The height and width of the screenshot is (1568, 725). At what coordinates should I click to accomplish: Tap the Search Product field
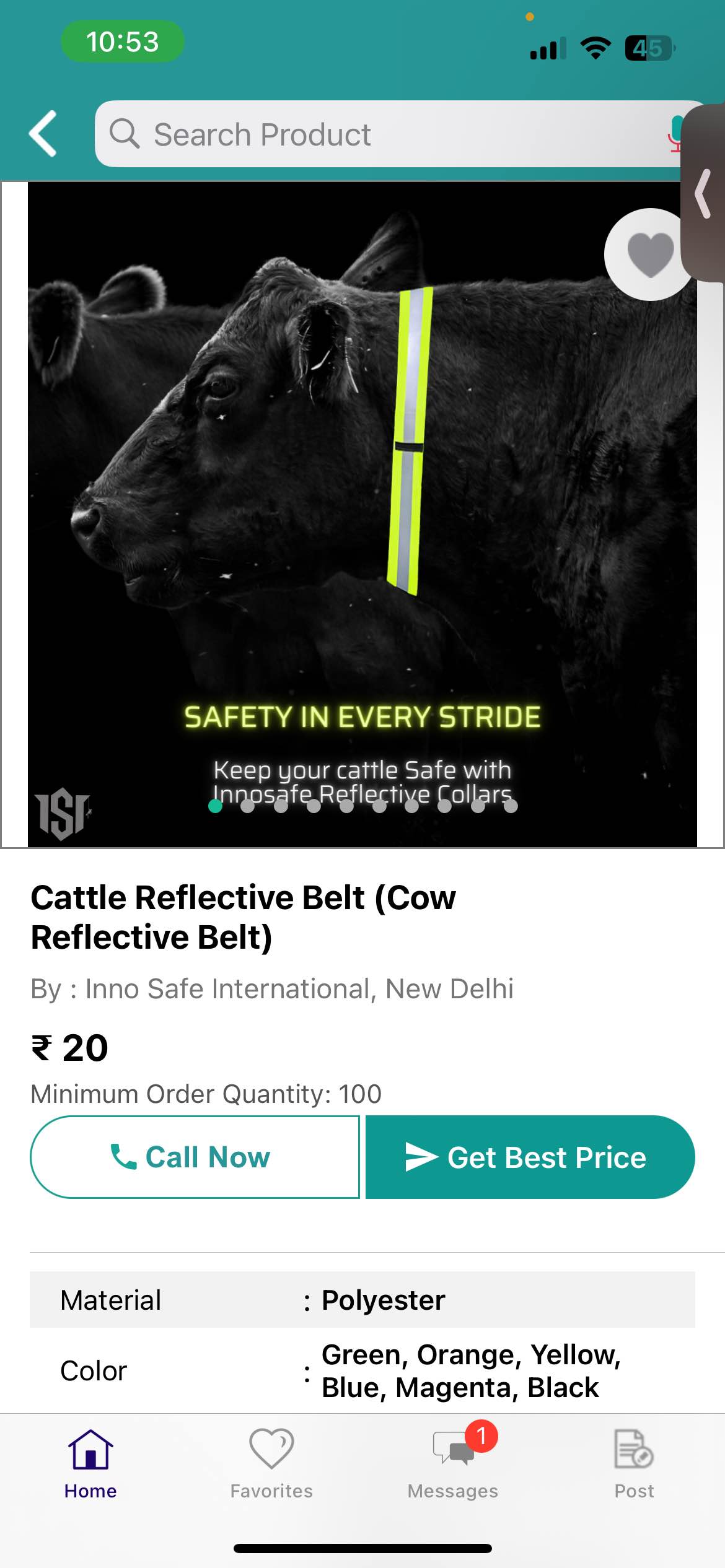[372, 134]
